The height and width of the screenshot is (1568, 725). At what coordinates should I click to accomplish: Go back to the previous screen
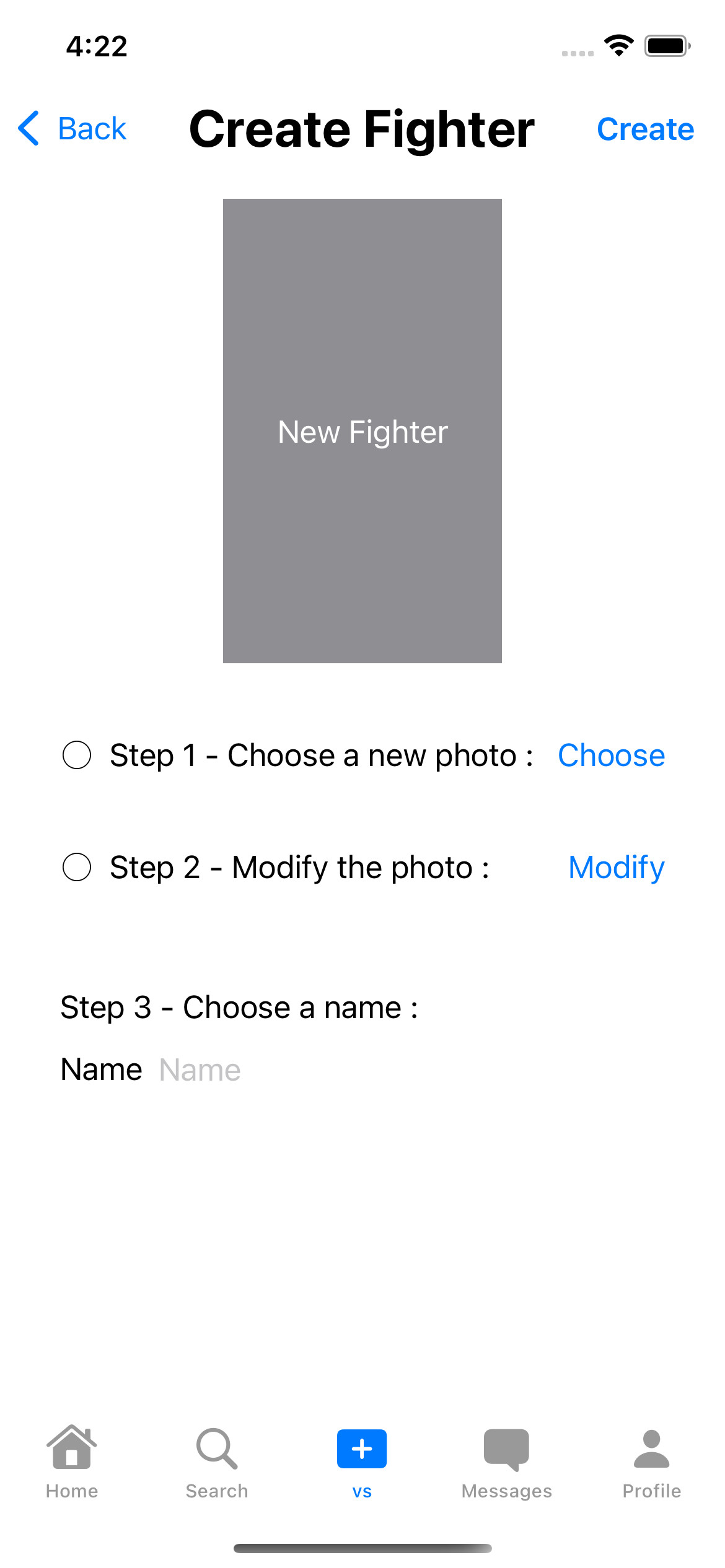pyautogui.click(x=73, y=129)
